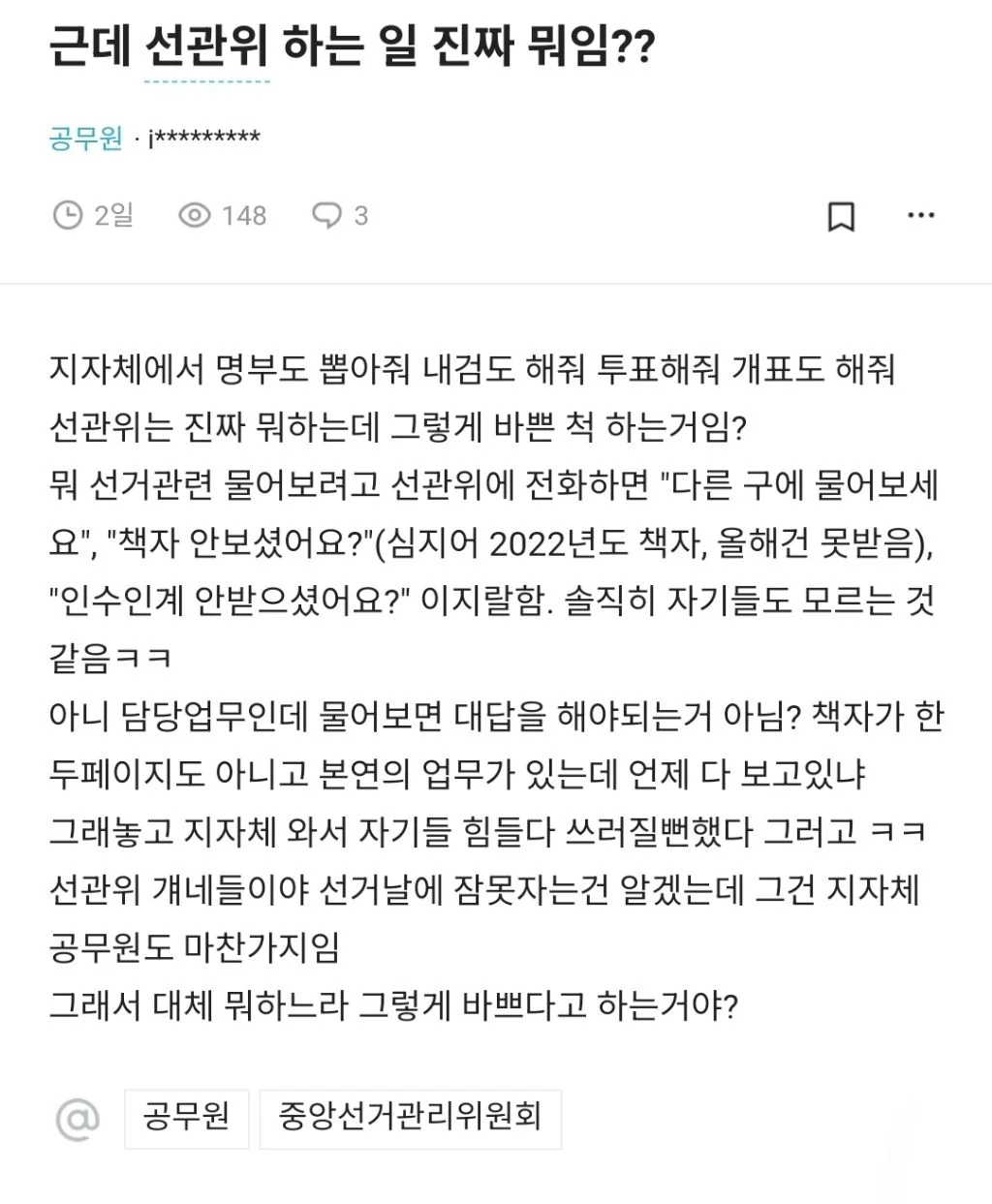This screenshot has height=1204, width=992.
Task: View the 3 comments
Action: 339,215
